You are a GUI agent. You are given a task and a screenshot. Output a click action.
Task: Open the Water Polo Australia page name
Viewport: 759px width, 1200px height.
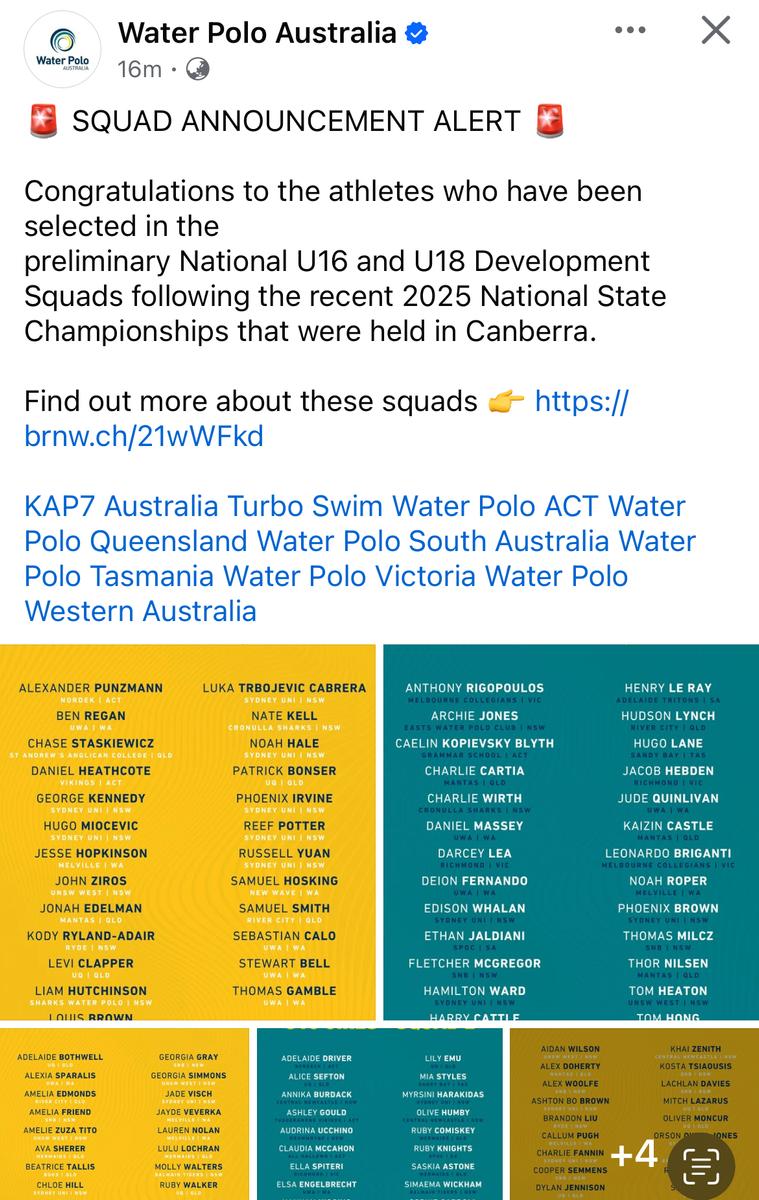(257, 33)
